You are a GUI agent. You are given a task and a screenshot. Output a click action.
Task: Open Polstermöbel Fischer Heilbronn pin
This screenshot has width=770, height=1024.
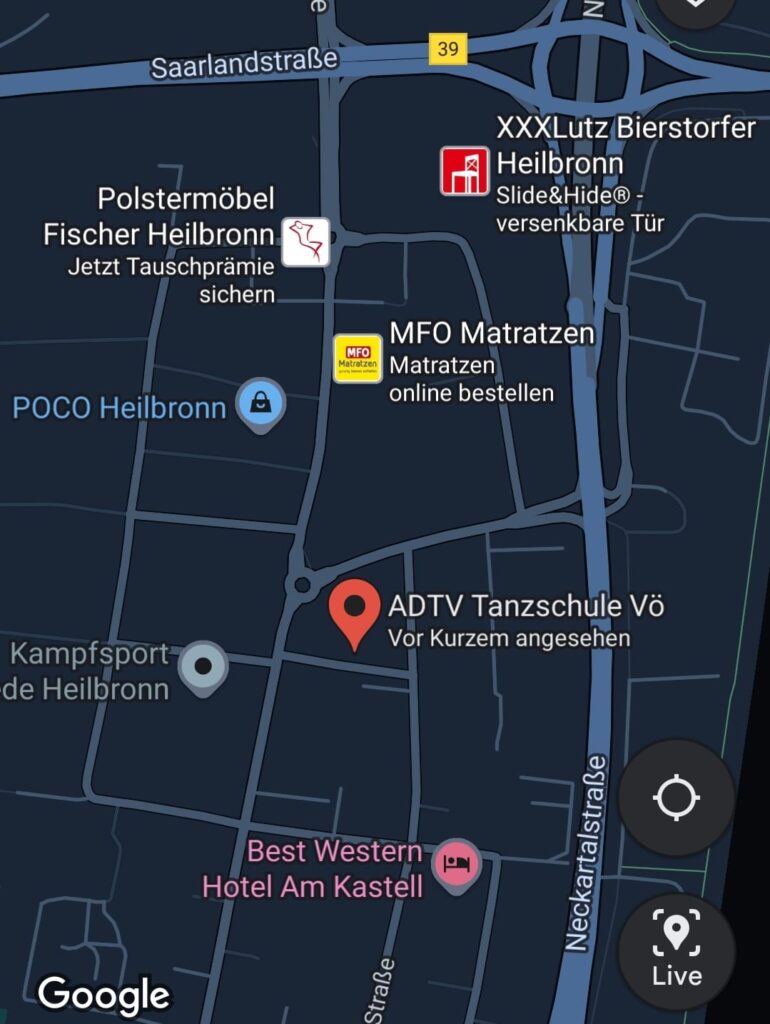click(305, 241)
